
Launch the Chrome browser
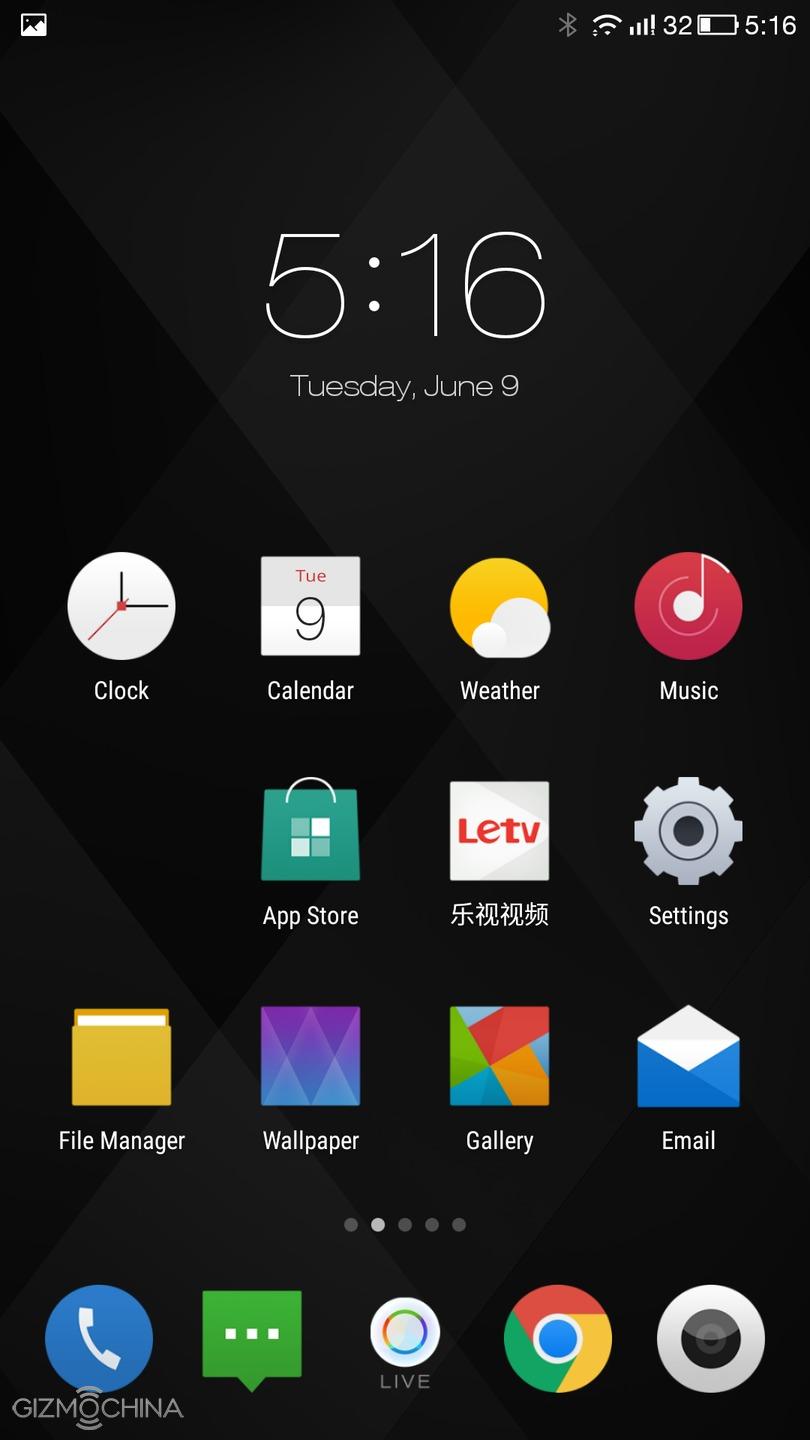[x=558, y=1338]
